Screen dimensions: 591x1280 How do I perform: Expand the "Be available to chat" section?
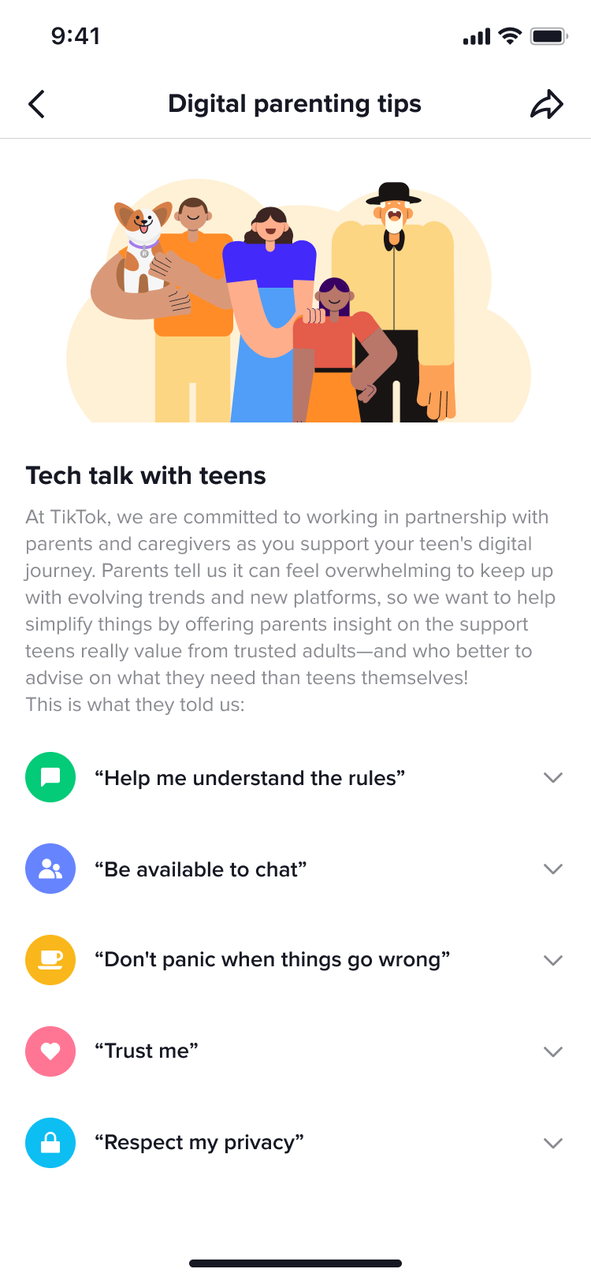[295, 869]
